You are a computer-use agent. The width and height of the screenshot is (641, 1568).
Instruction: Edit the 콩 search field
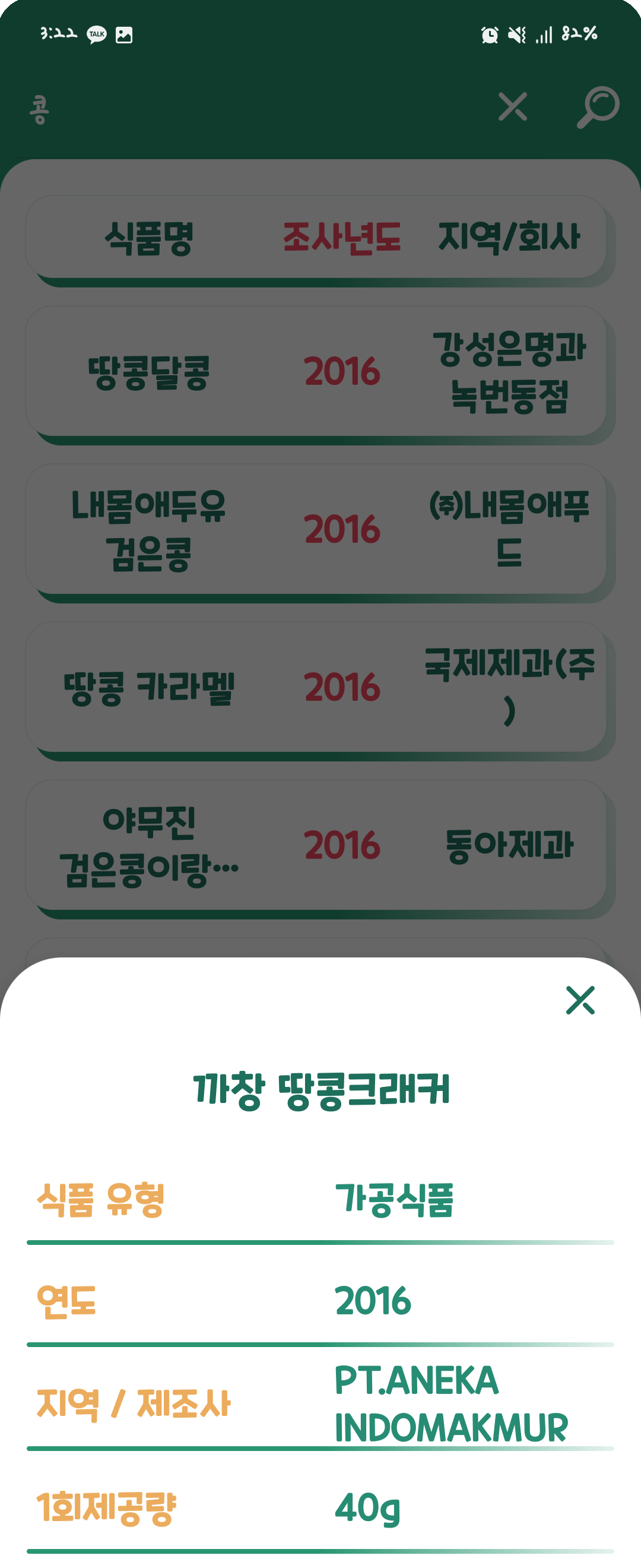pyautogui.click(x=243, y=109)
